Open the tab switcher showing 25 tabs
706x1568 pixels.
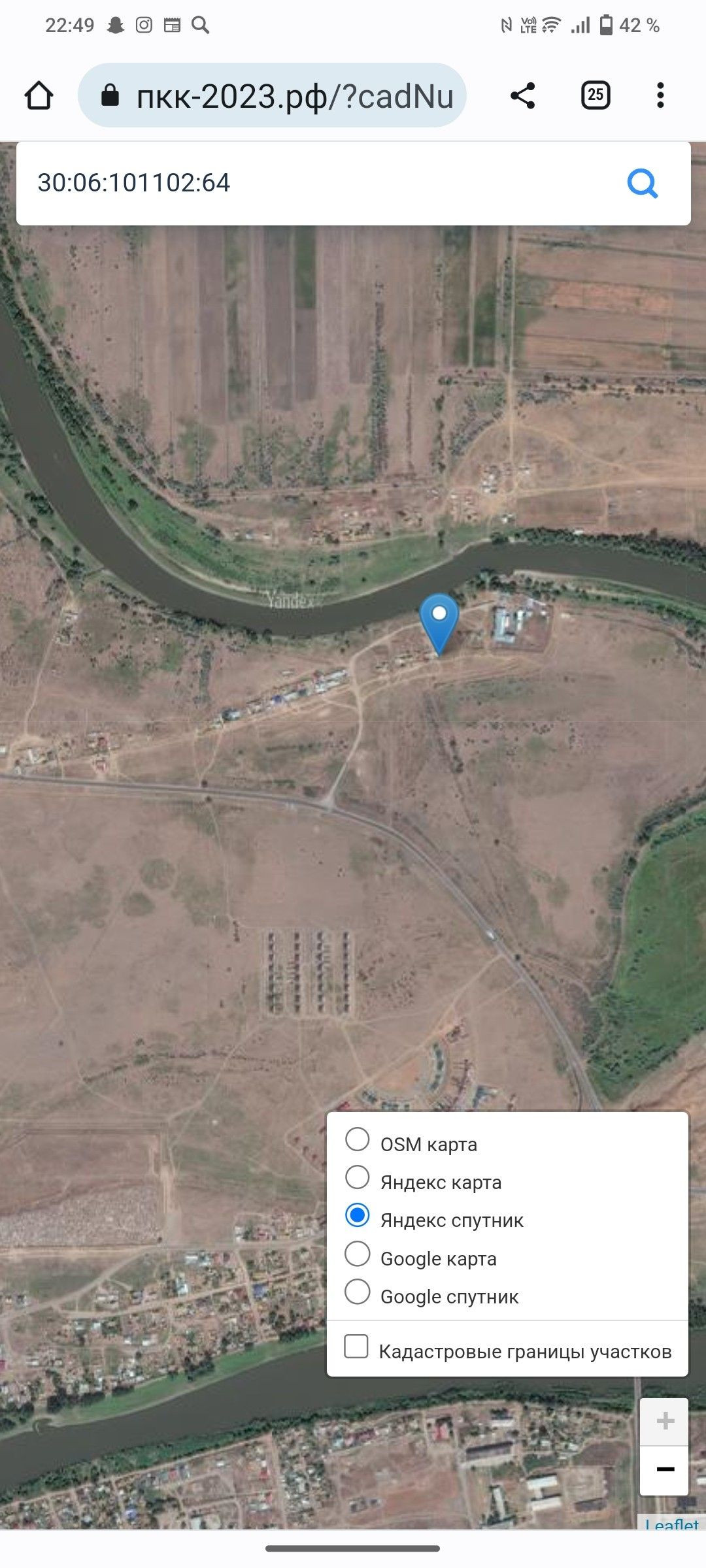click(595, 95)
